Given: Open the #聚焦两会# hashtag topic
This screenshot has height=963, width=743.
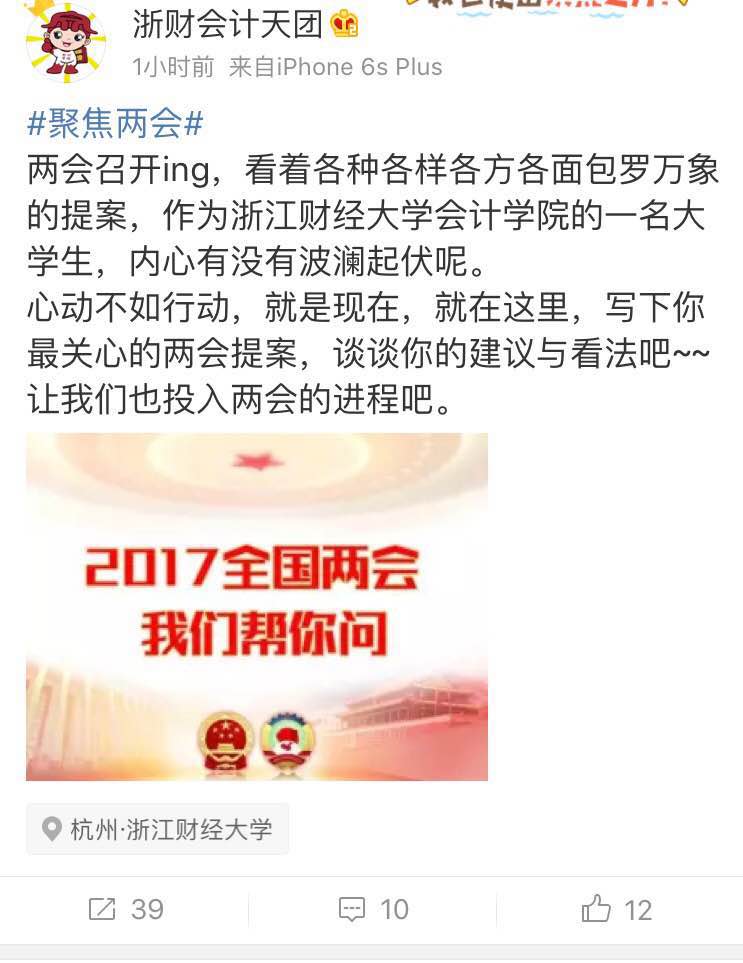Looking at the screenshot, I should [x=115, y=124].
